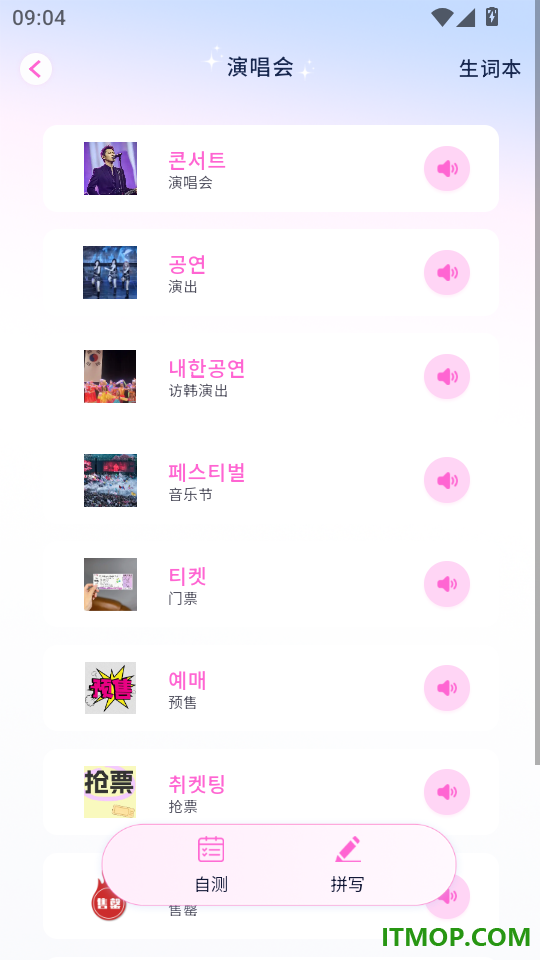This screenshot has height=960, width=540.
Task: View the 취켓팅 word card
Action: (271, 792)
